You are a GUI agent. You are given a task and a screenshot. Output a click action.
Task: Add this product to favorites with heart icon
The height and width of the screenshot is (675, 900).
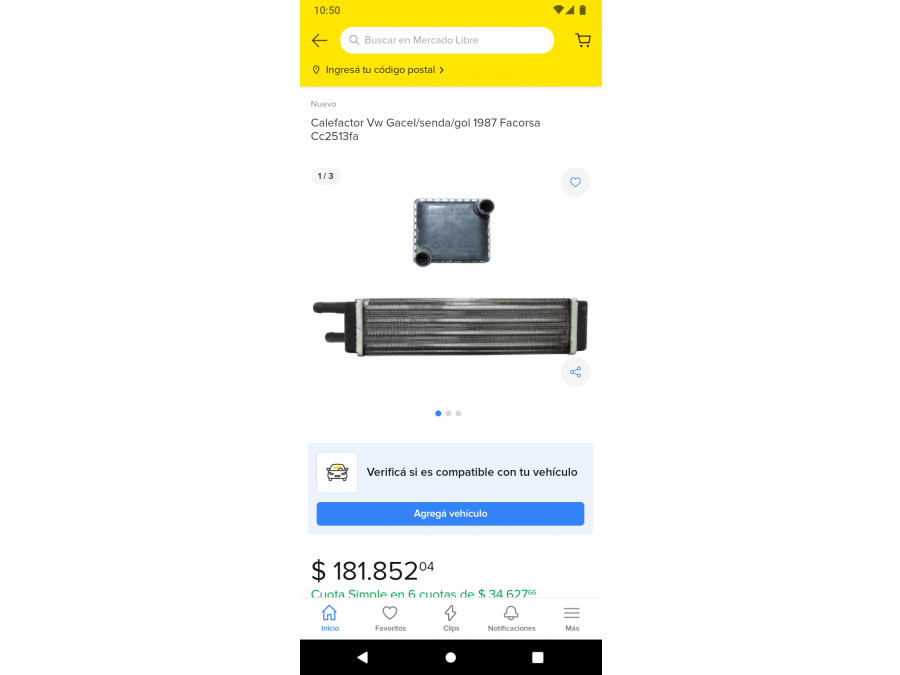pos(575,182)
